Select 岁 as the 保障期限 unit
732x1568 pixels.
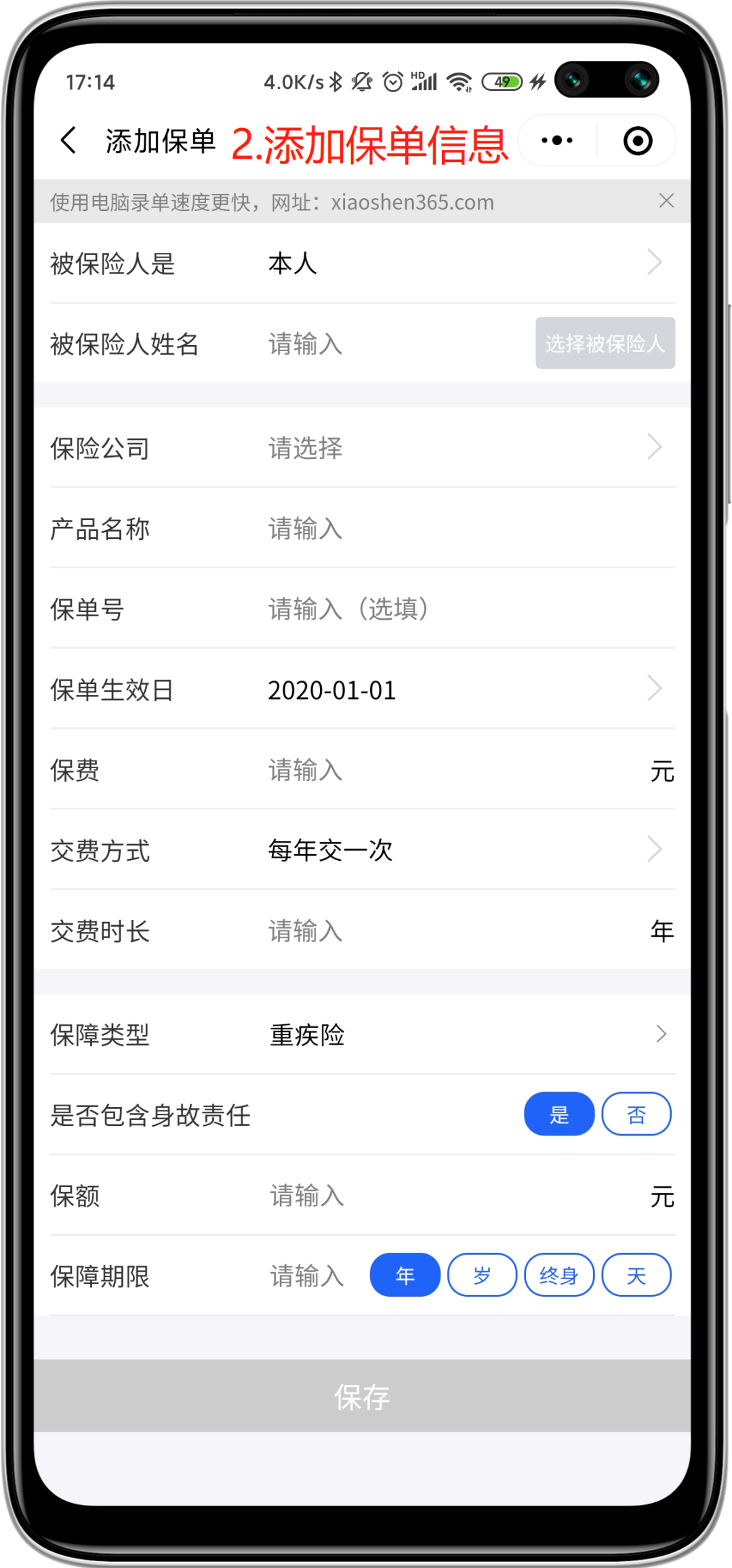[x=482, y=1275]
